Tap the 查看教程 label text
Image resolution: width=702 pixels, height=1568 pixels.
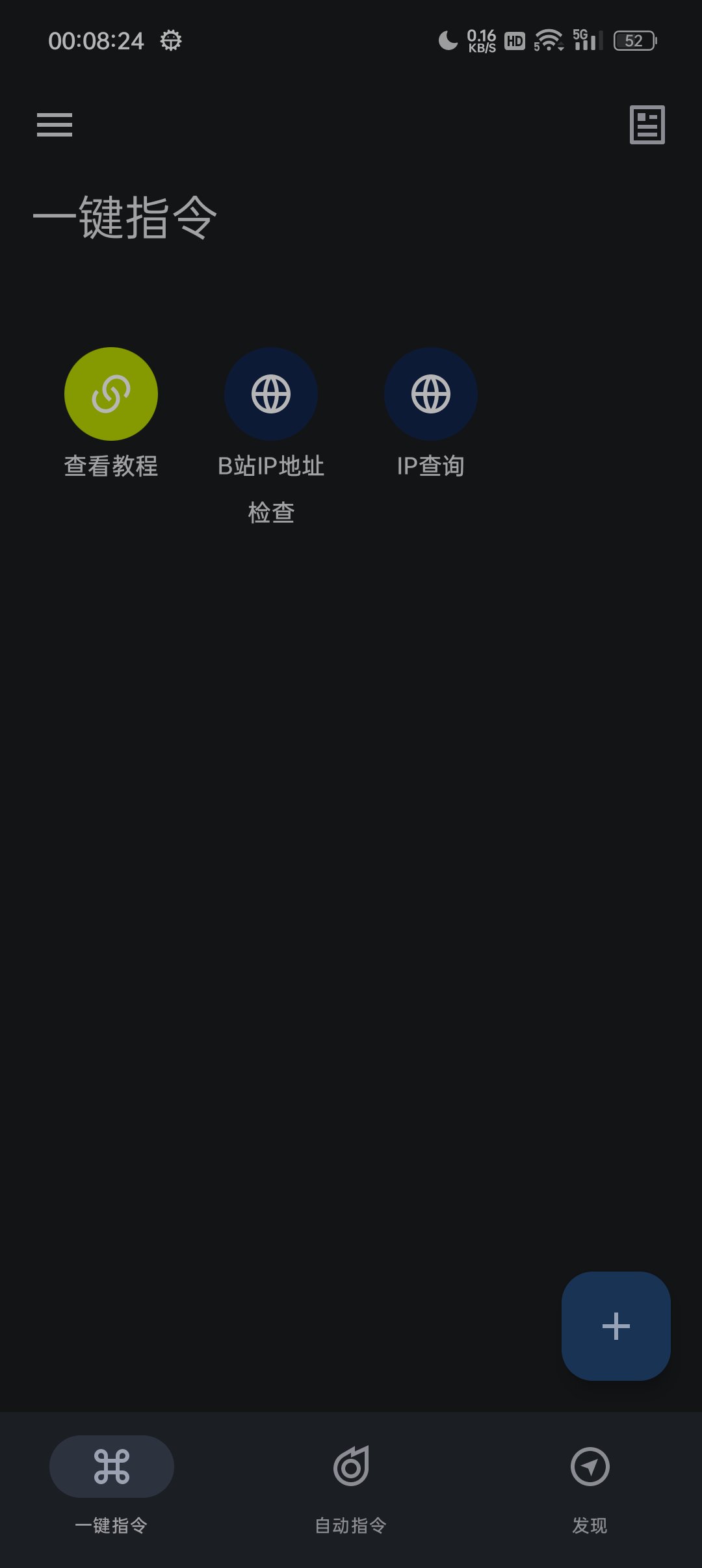111,465
